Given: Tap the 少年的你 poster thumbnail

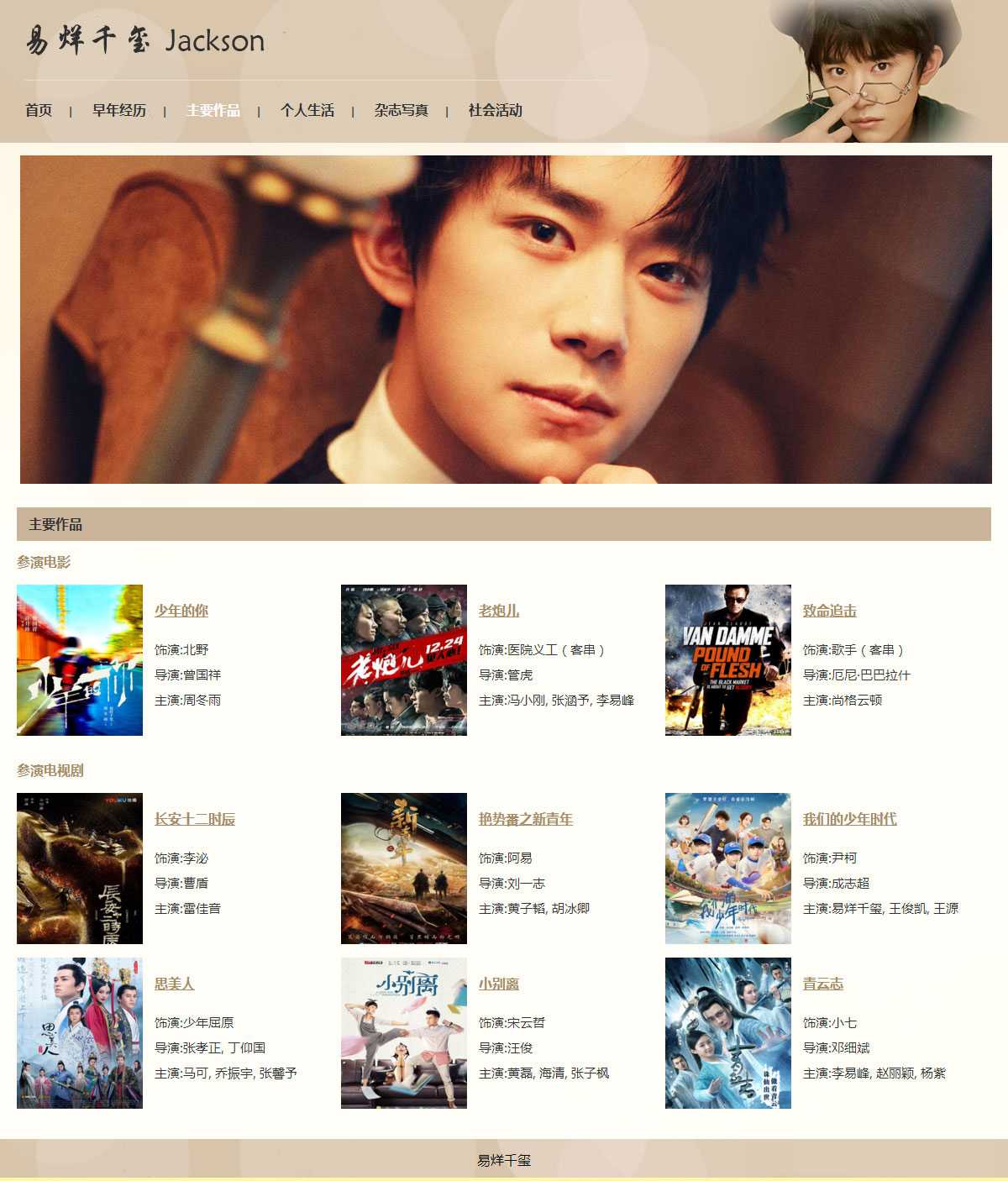Looking at the screenshot, I should 80,660.
